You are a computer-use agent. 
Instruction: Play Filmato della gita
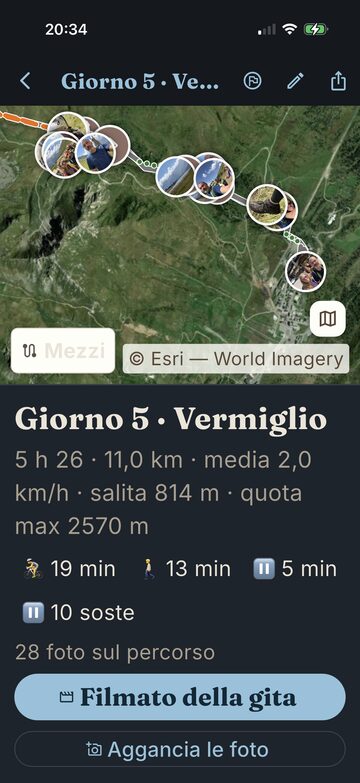(x=180, y=697)
